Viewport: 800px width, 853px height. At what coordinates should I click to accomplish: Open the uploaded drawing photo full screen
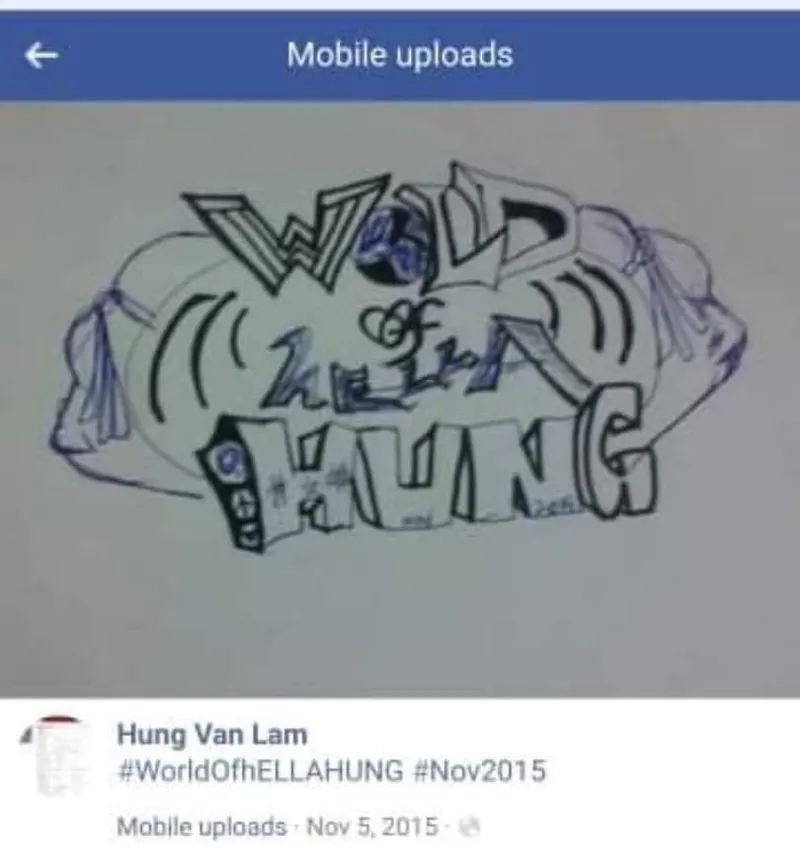(x=400, y=400)
